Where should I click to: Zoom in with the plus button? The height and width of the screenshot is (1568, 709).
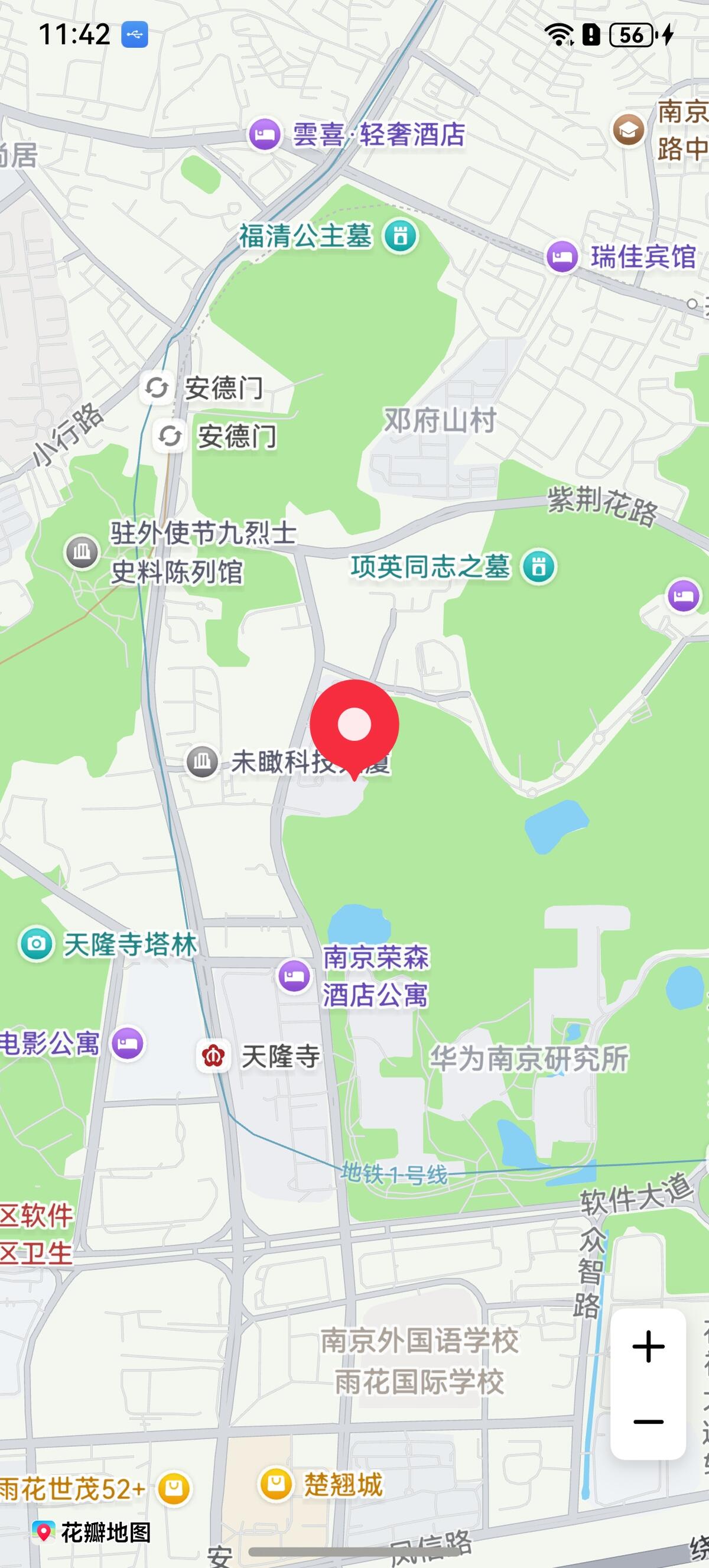(648, 1346)
